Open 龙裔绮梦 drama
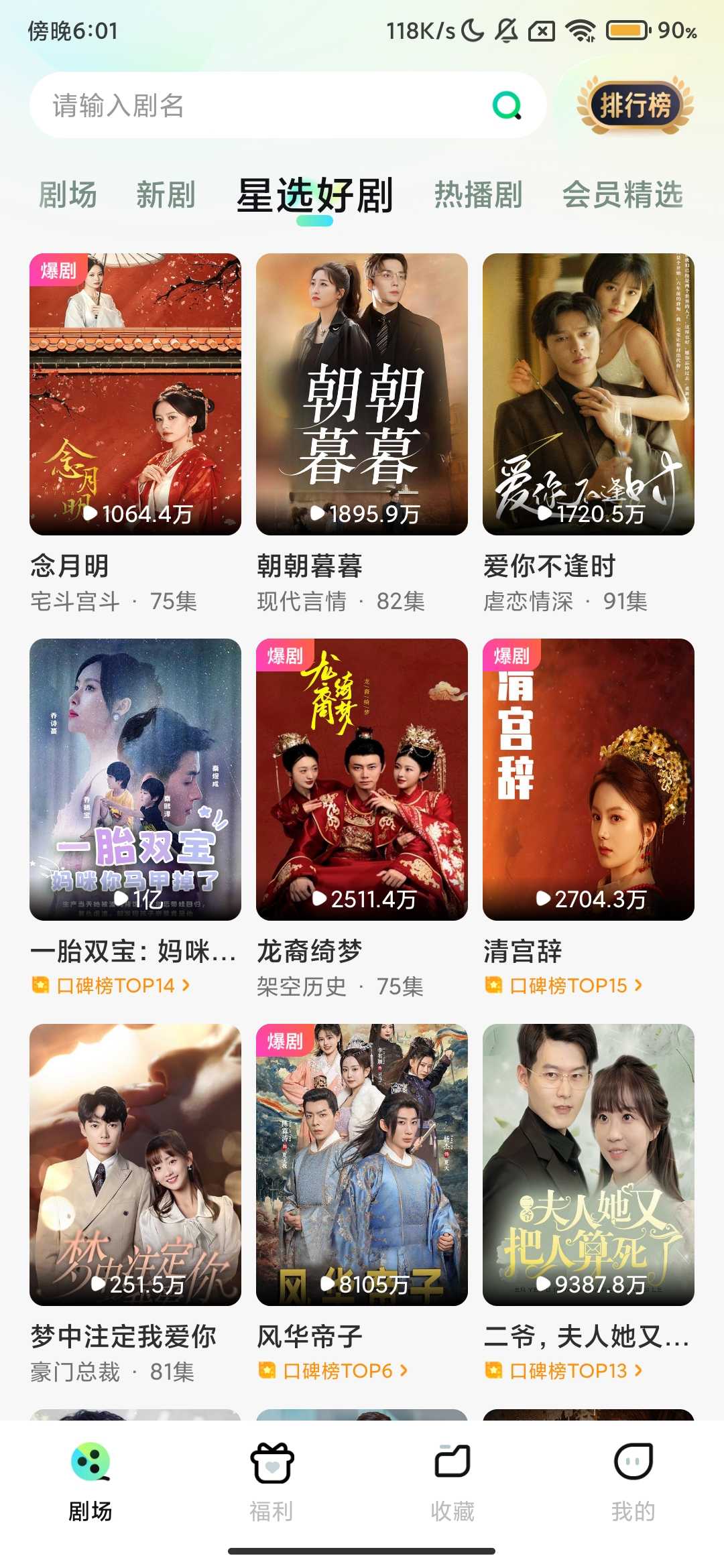The width and height of the screenshot is (724, 1568). coord(362,779)
